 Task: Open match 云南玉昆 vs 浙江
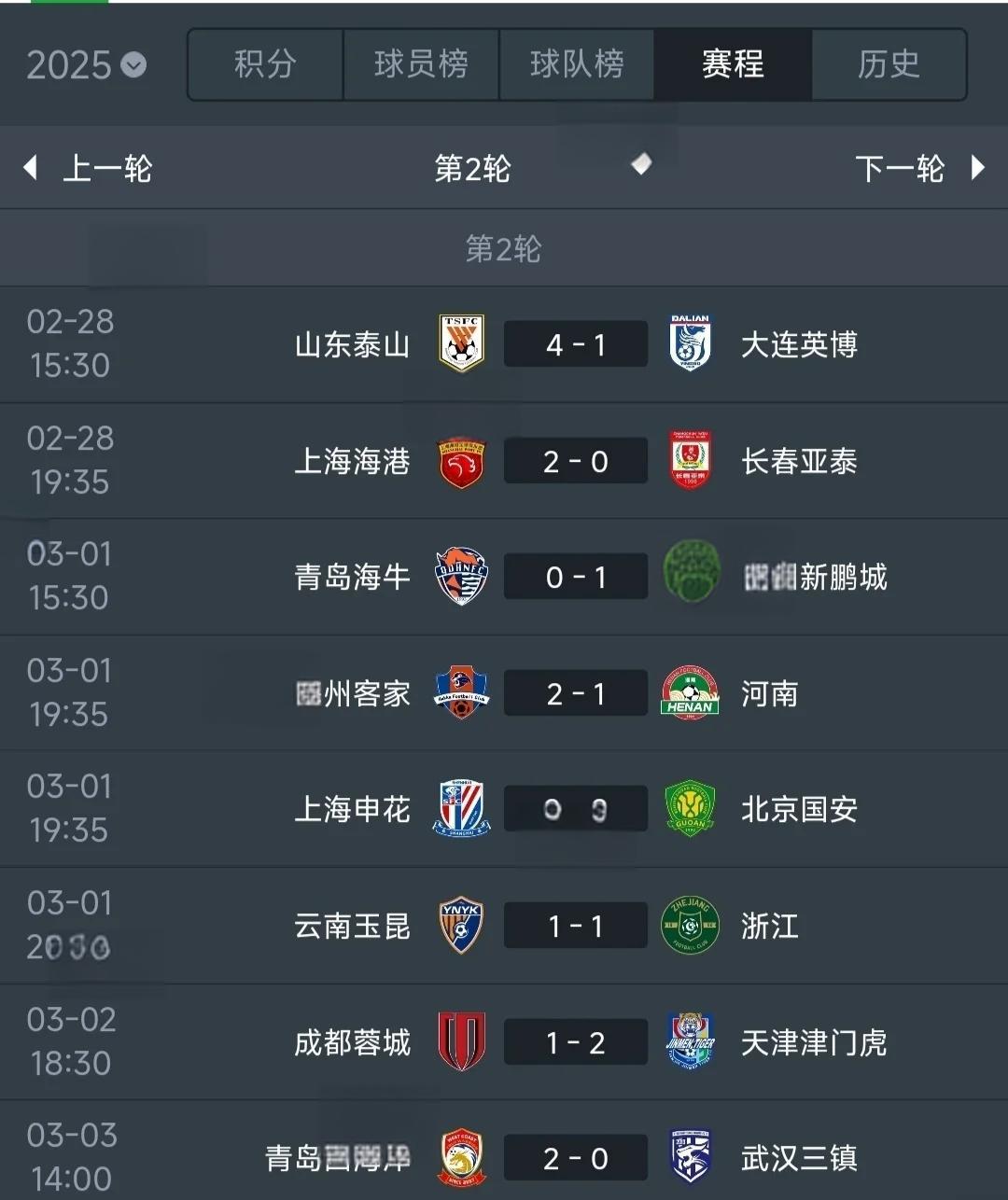pyautogui.click(x=575, y=926)
